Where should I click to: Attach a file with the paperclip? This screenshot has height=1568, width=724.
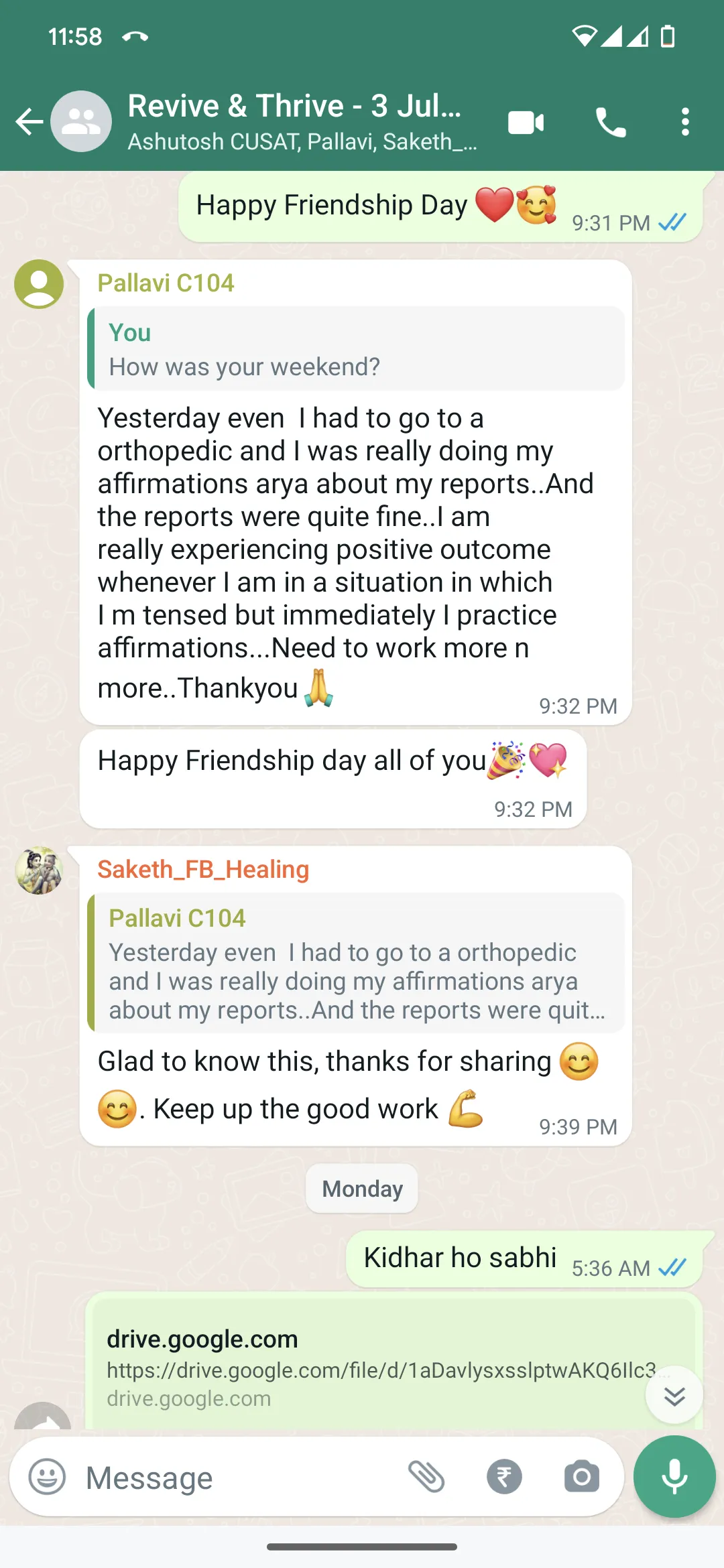pyautogui.click(x=426, y=1477)
